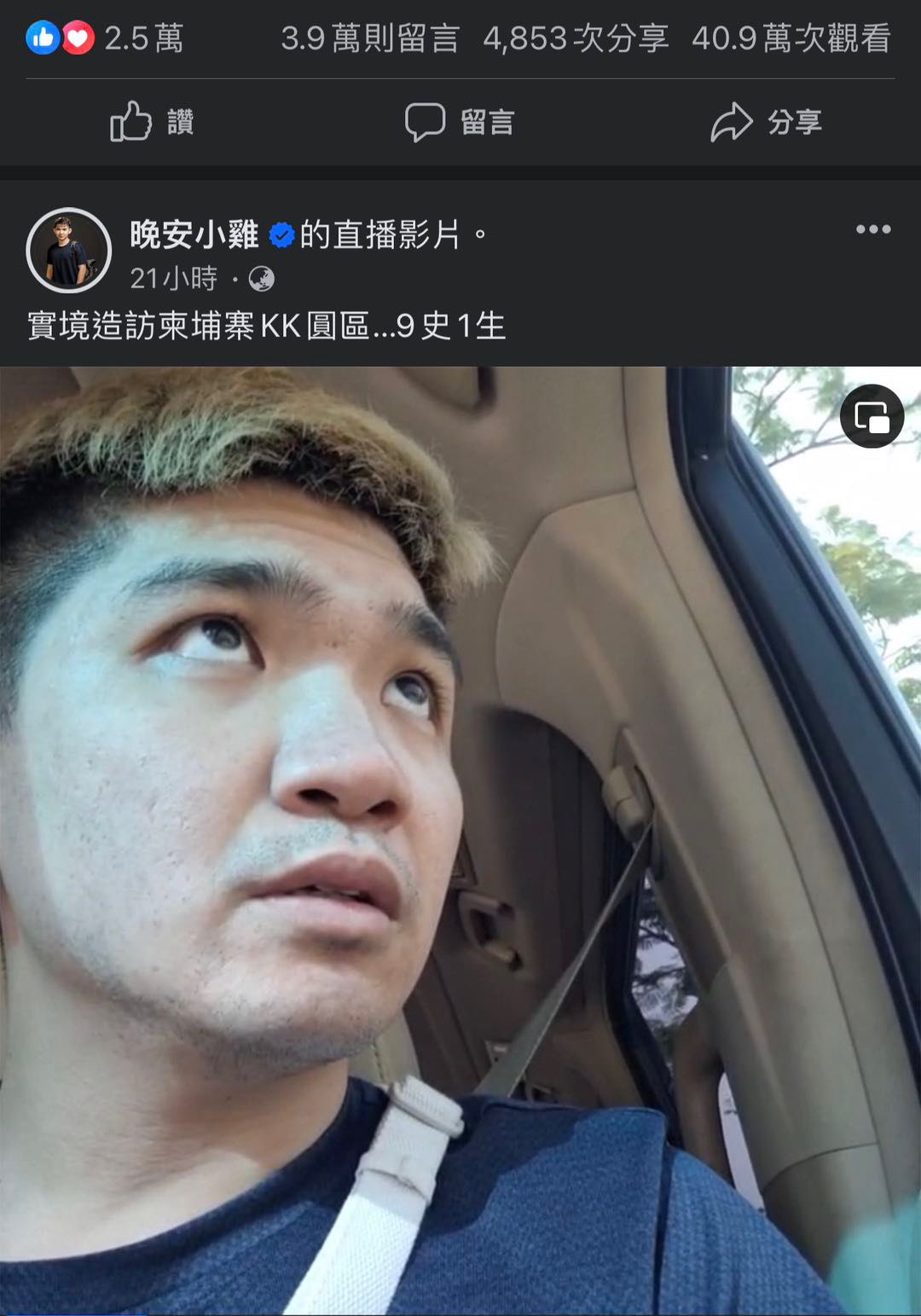
Task: Share the post via 分享
Action: coord(766,122)
